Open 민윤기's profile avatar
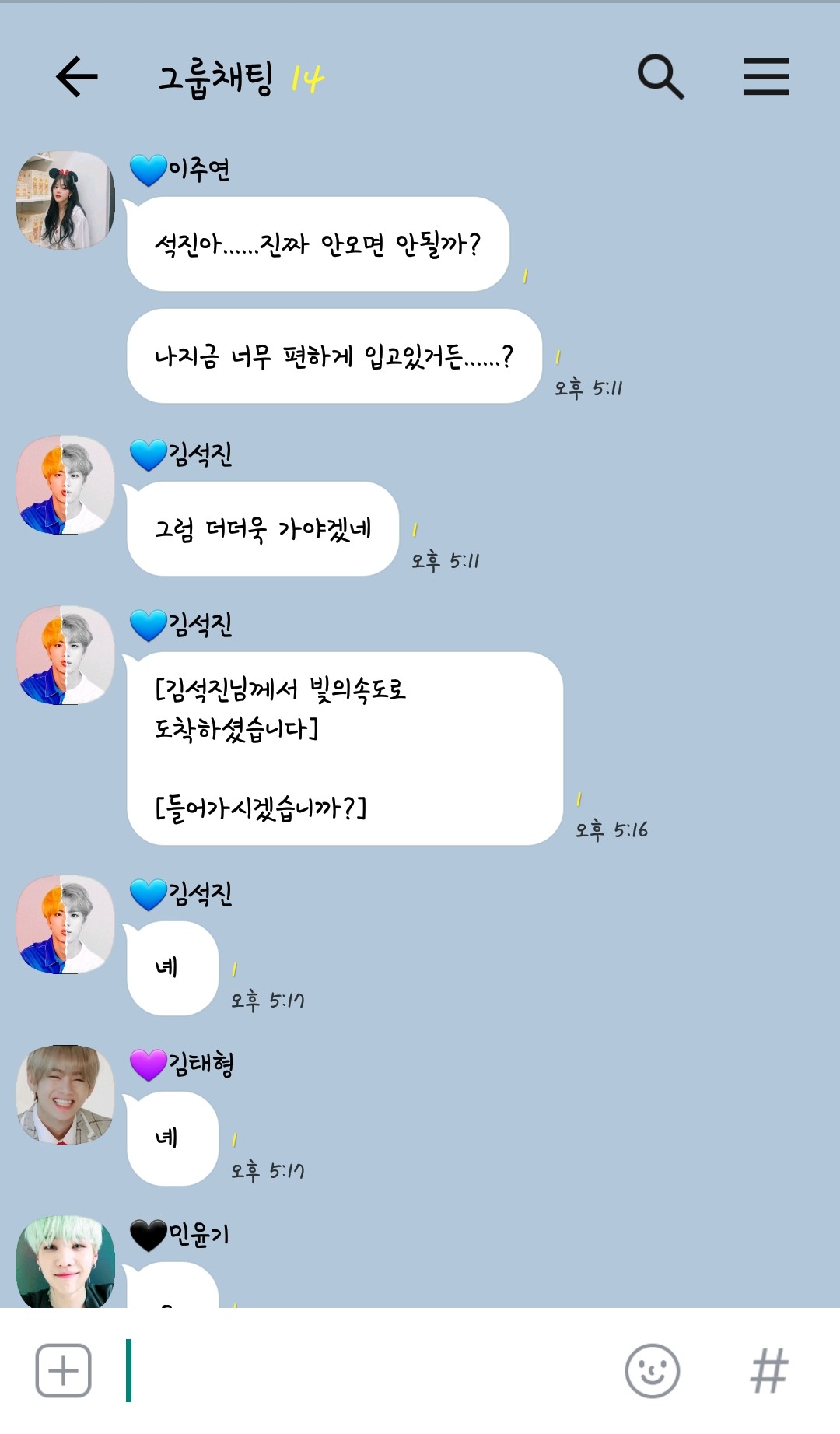 pyautogui.click(x=65, y=1262)
